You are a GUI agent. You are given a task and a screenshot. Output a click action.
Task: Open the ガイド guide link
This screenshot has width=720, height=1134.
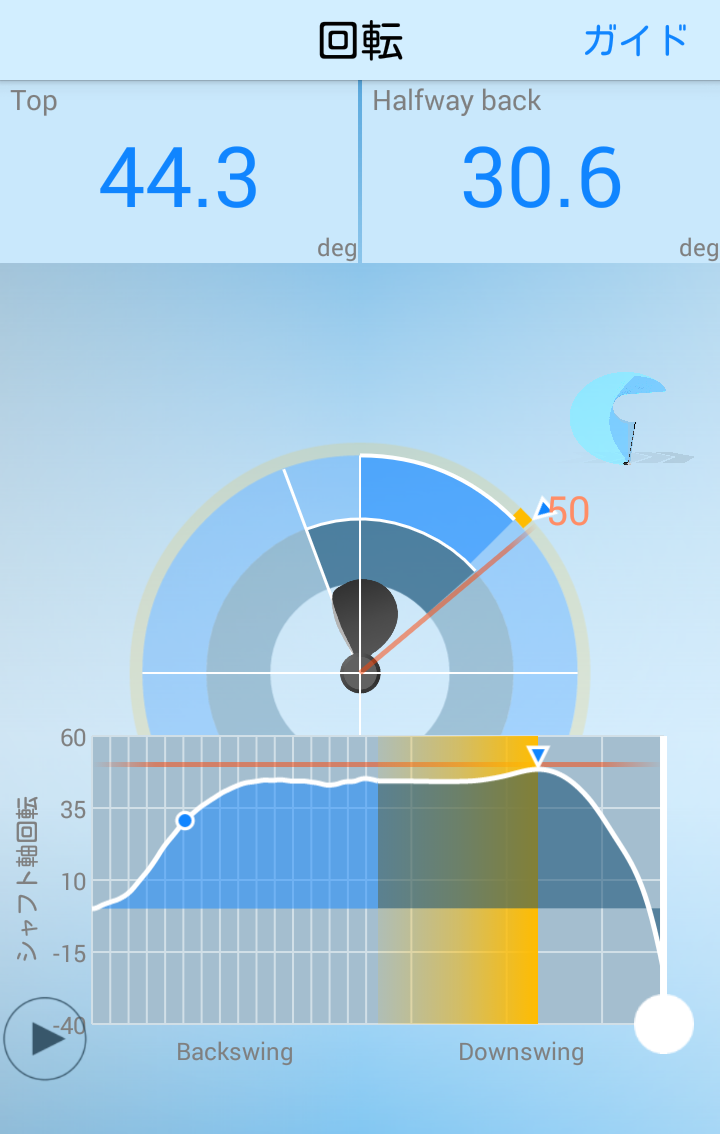[635, 41]
